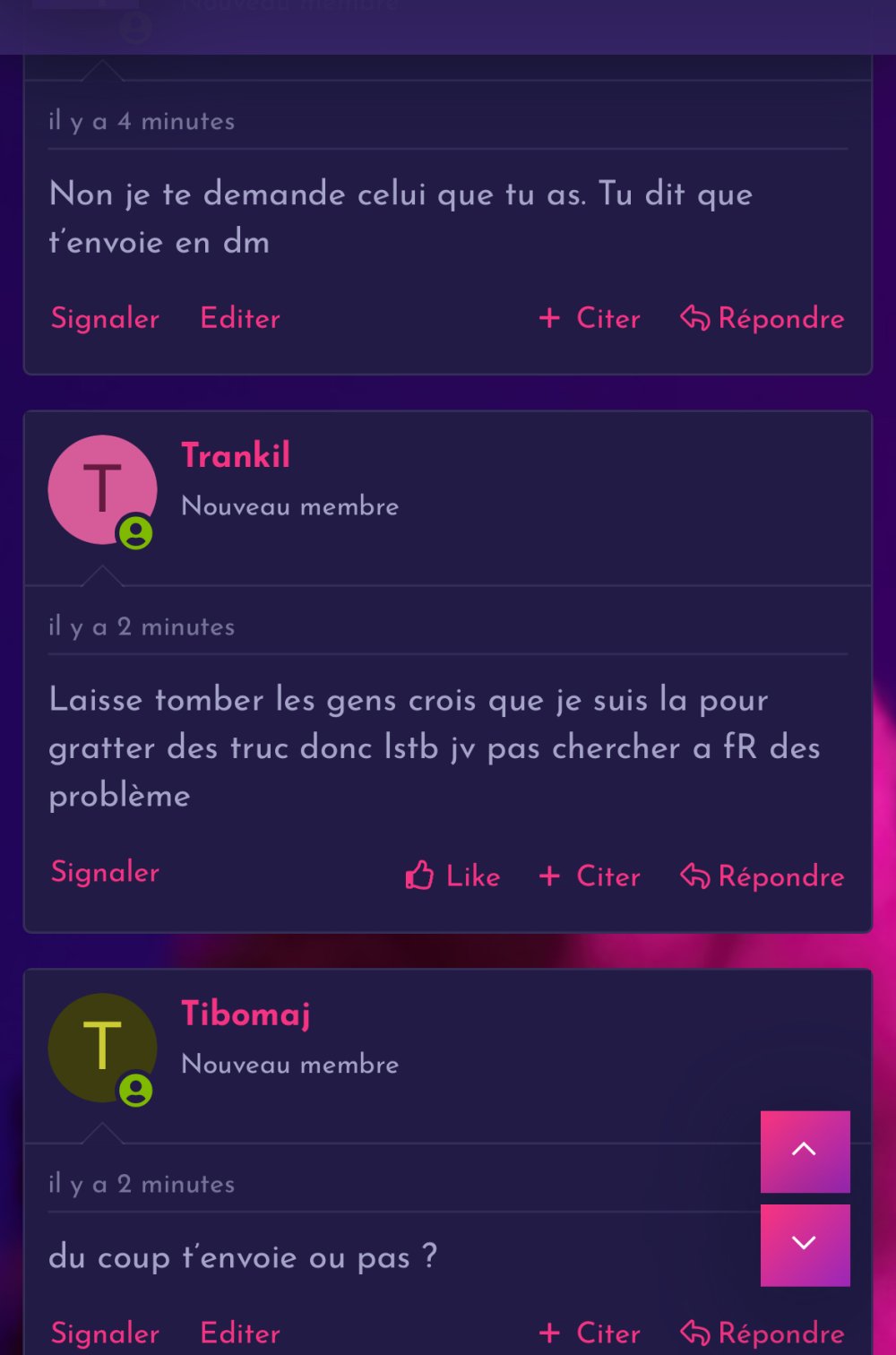The width and height of the screenshot is (896, 1355).
Task: Open Tibomaj's profile via username
Action: [246, 1014]
